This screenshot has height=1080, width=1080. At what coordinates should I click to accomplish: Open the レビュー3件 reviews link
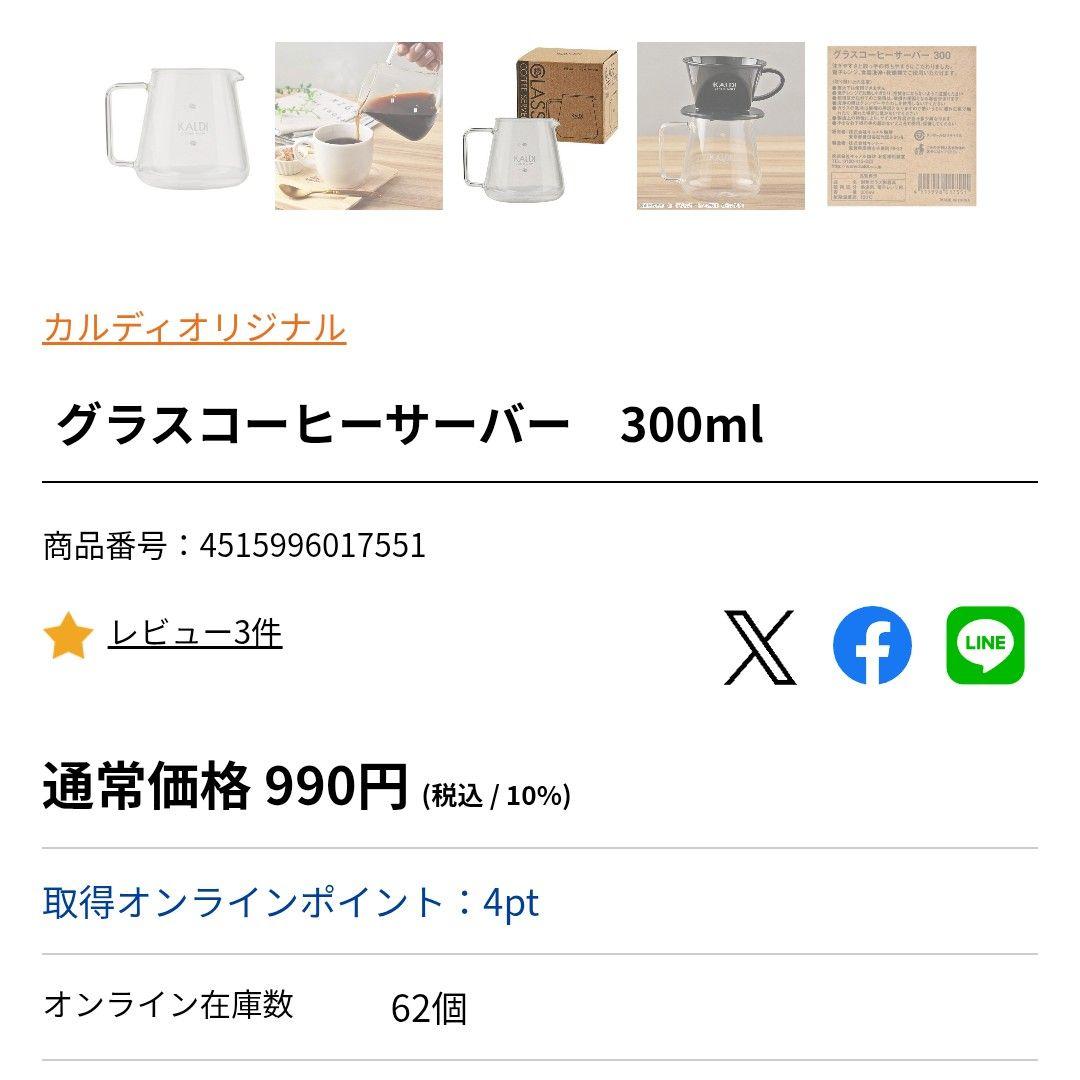[x=195, y=632]
